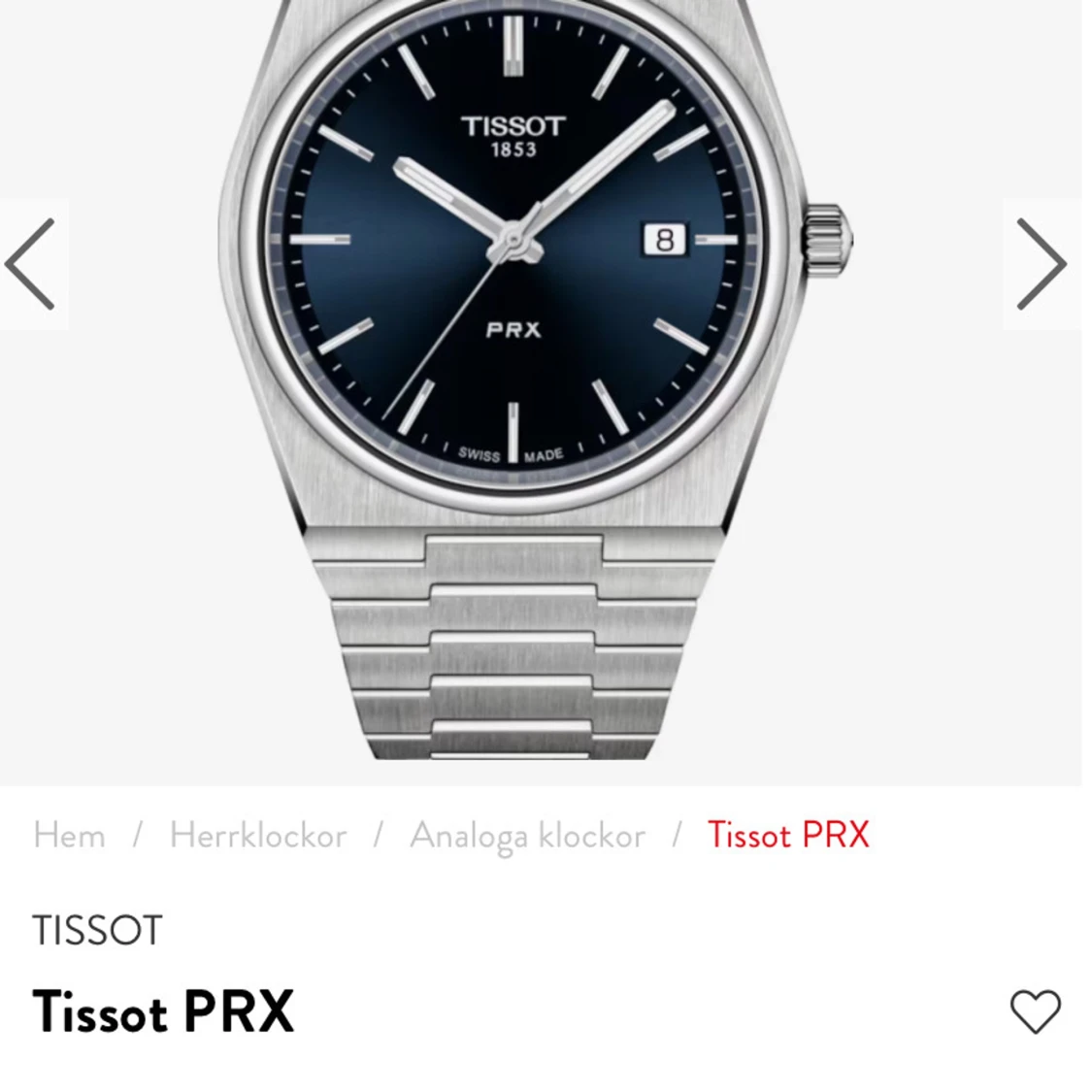Show the next product image
This screenshot has width=1092, height=1092.
(1041, 264)
